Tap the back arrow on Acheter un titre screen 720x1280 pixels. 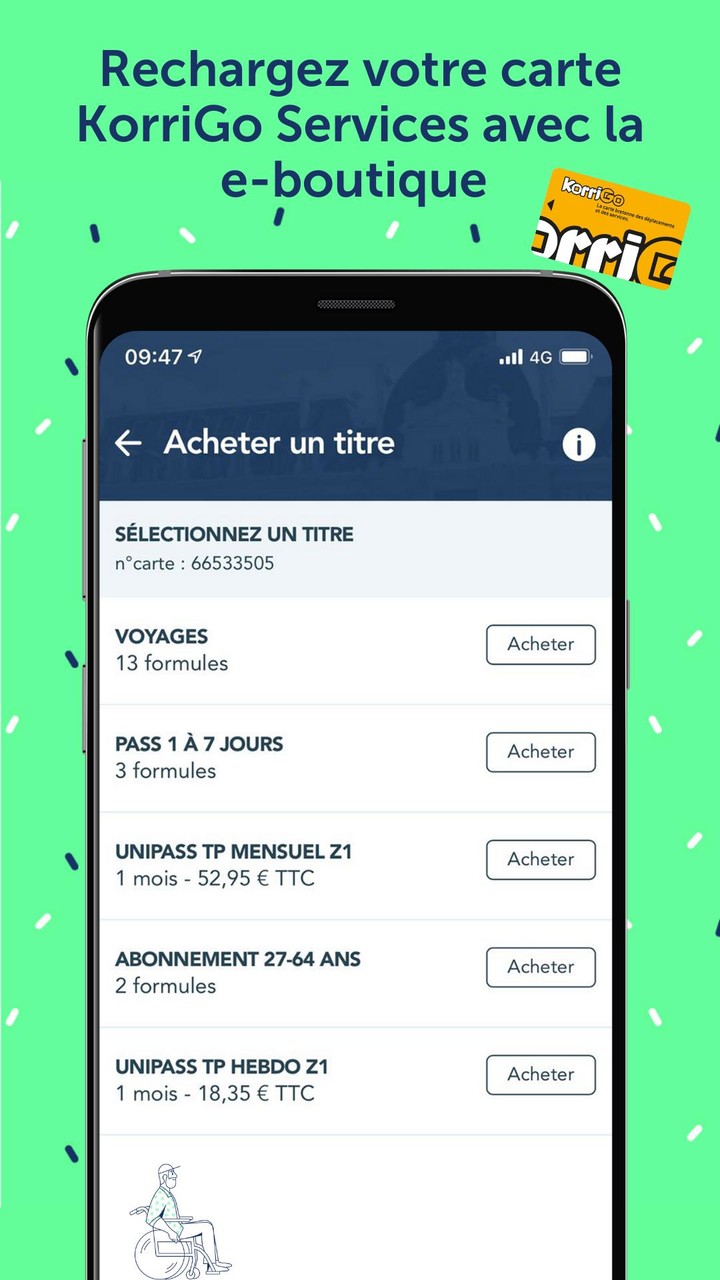[x=128, y=443]
